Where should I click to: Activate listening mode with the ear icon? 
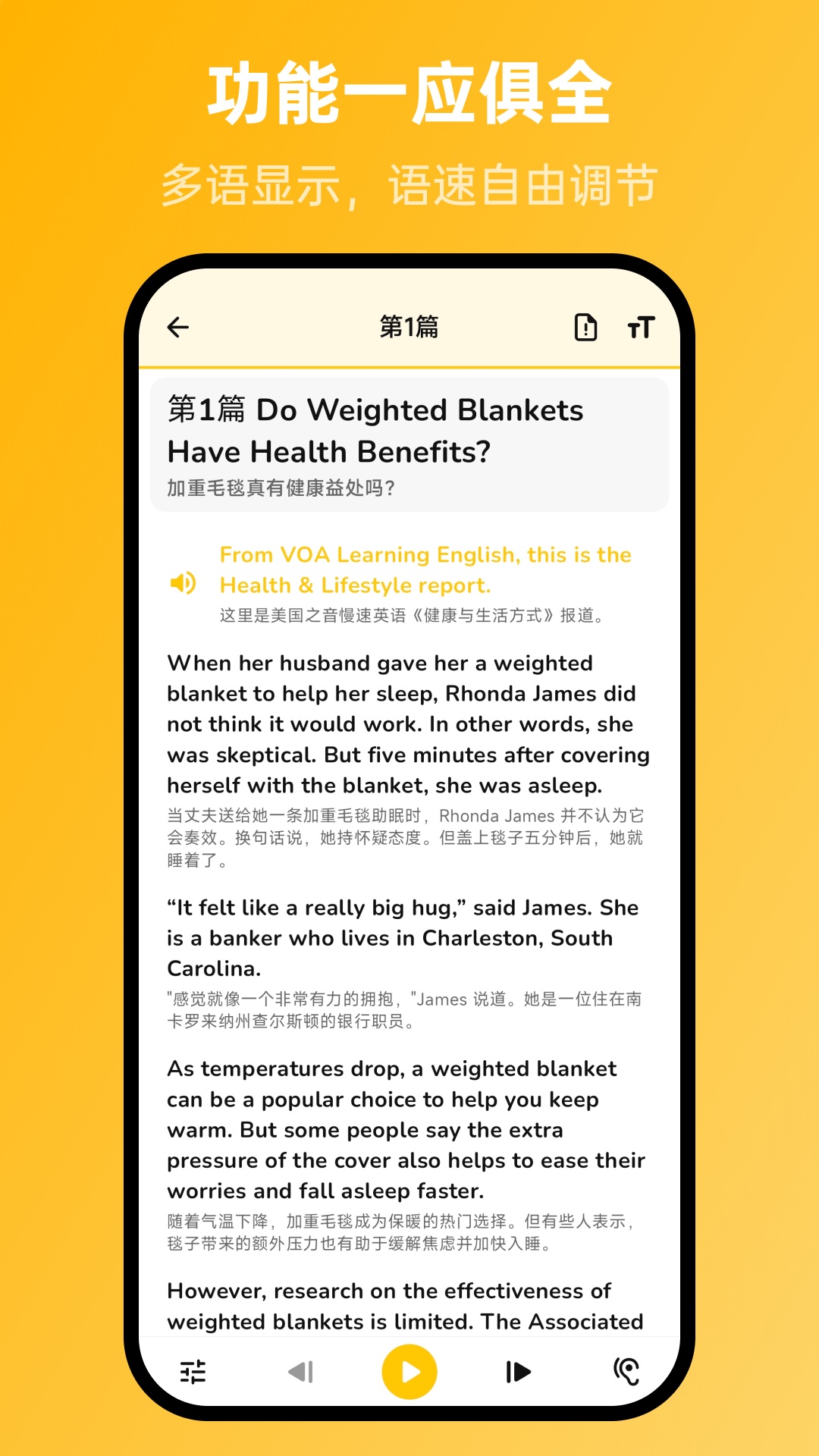(x=626, y=1371)
